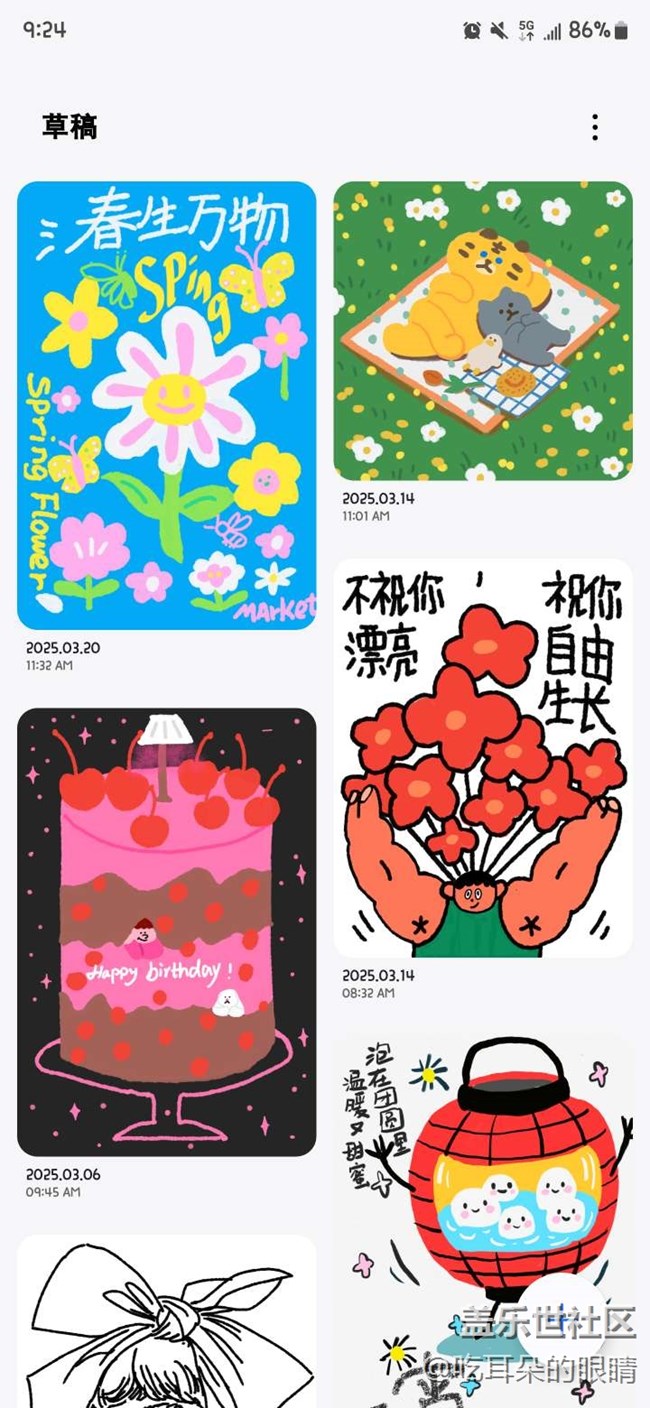Open the 春生万物 spring flower draft
The image size is (650, 1408).
167,405
